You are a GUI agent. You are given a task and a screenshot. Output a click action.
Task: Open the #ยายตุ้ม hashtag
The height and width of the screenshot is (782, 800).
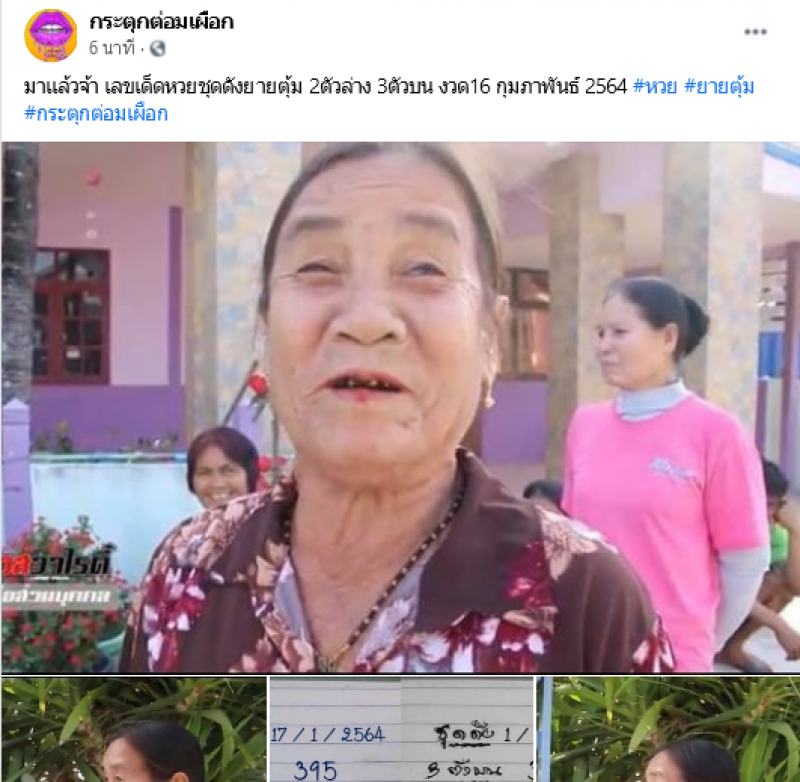[719, 87]
